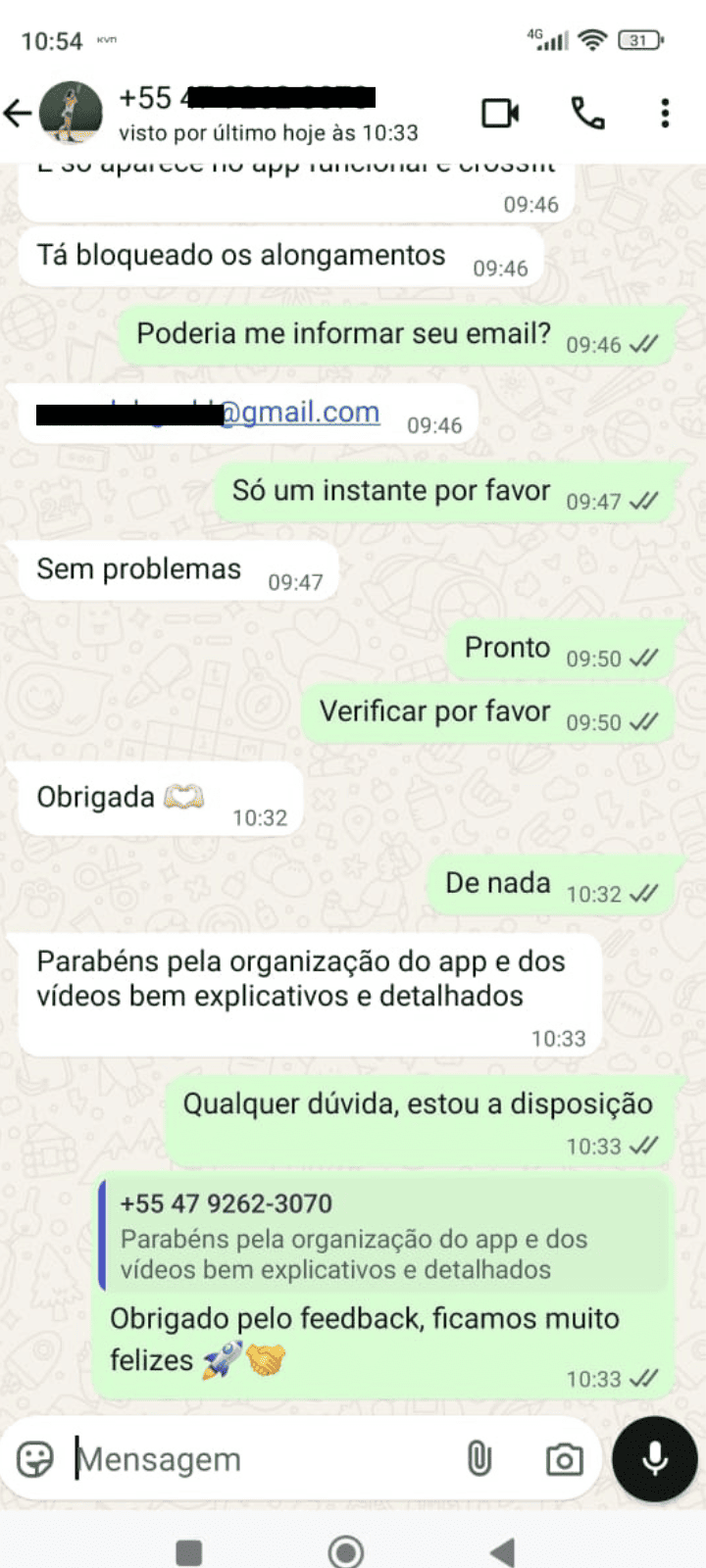
Task: Open the three-dot chat options menu
Action: click(x=666, y=113)
